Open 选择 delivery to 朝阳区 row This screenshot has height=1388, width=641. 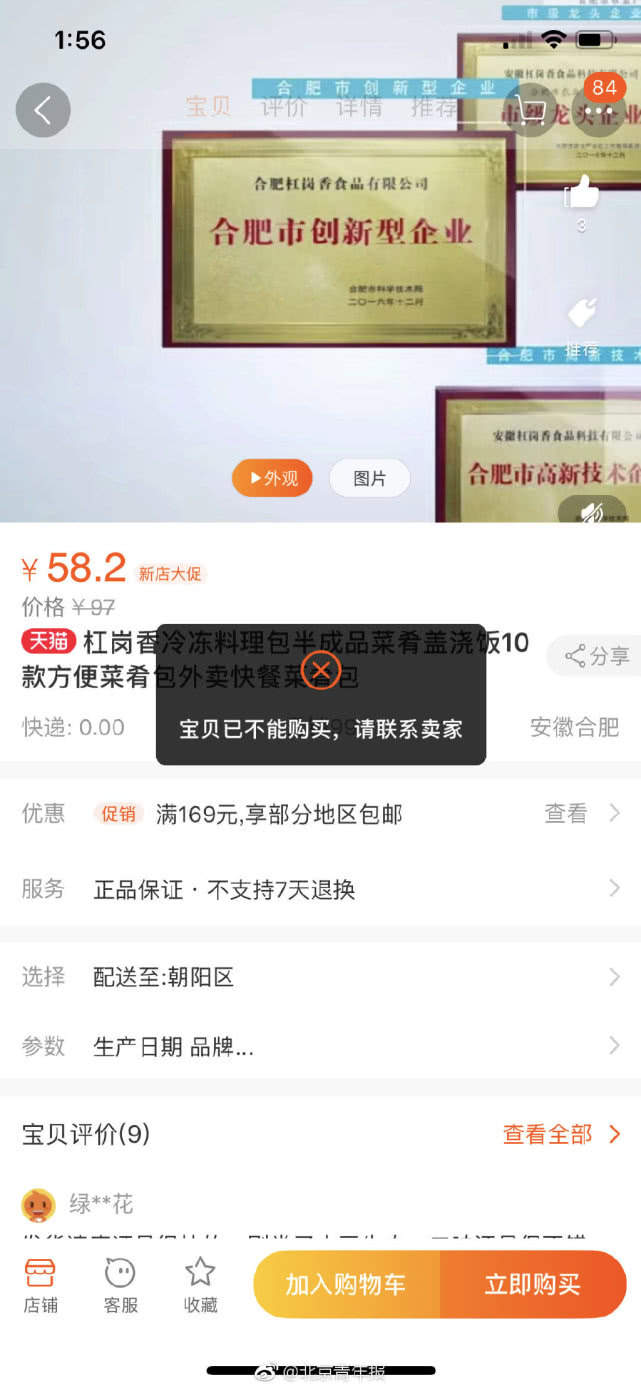(x=320, y=977)
